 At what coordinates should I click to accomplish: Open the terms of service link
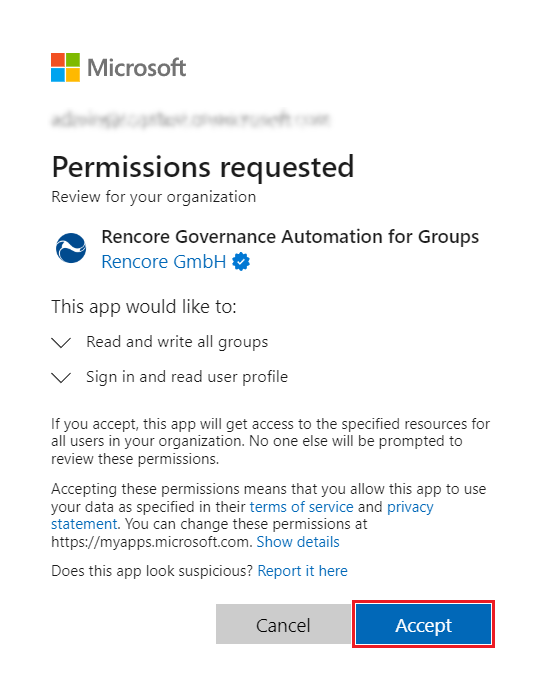pos(301,507)
